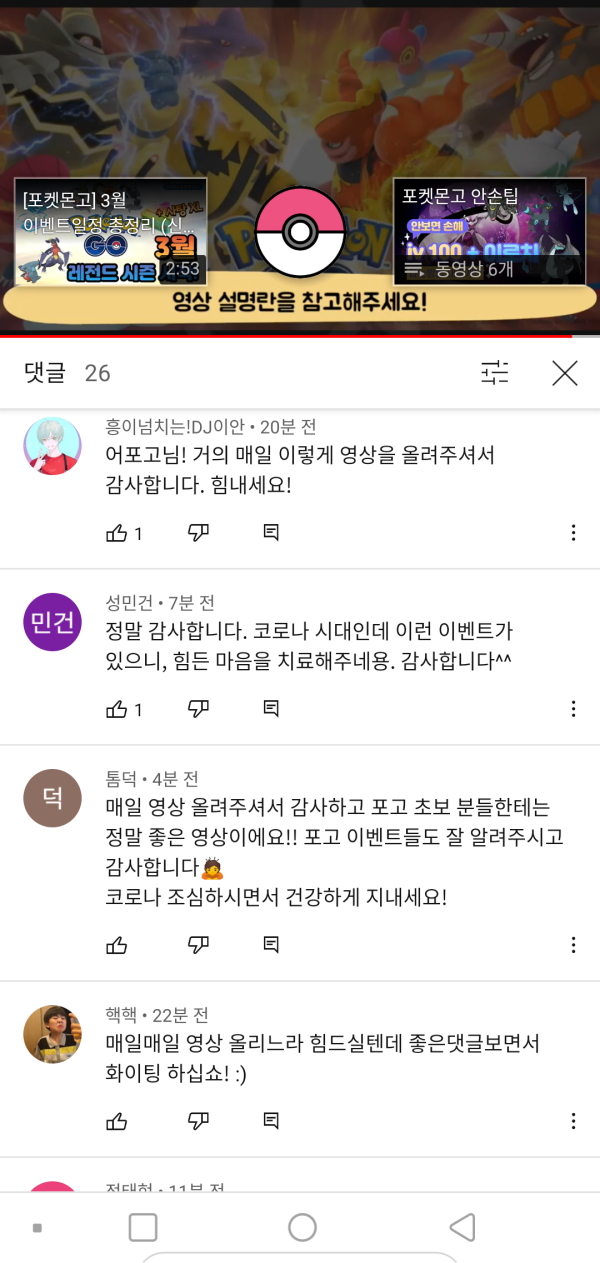Tap the Pokeball channel subscribe icon
Viewport: 600px width, 1263px height.
pyautogui.click(x=299, y=232)
